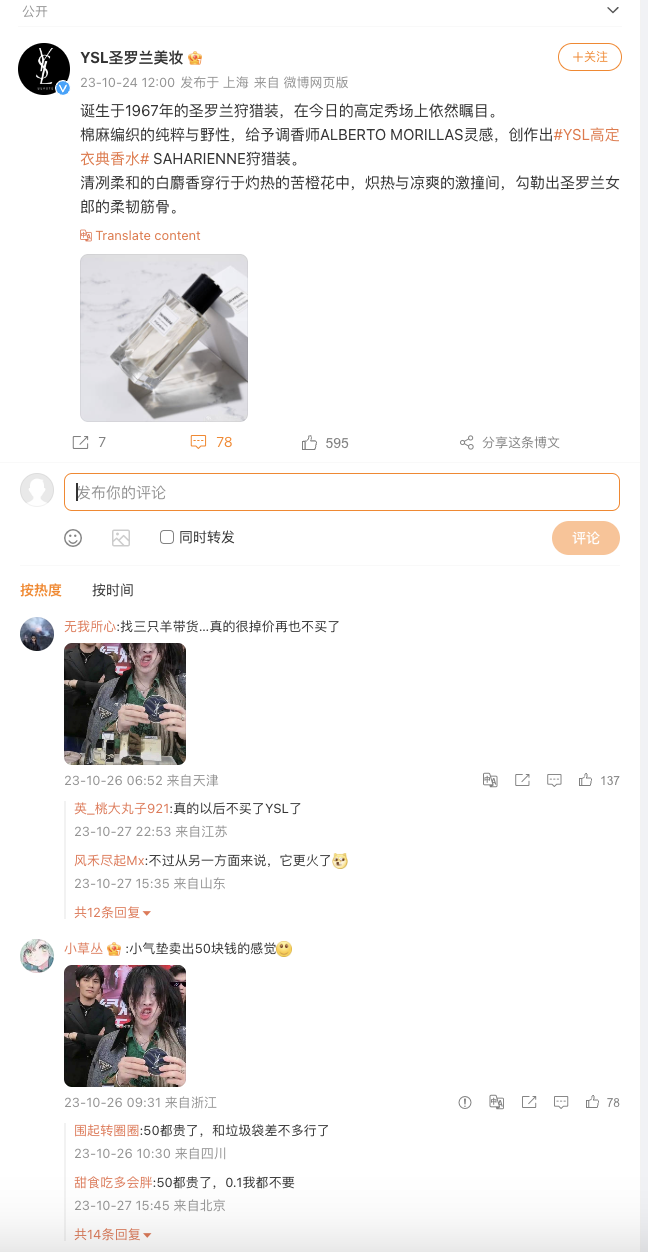Follow YSL圣罗兰美妆 with the 关注 button

click(589, 57)
